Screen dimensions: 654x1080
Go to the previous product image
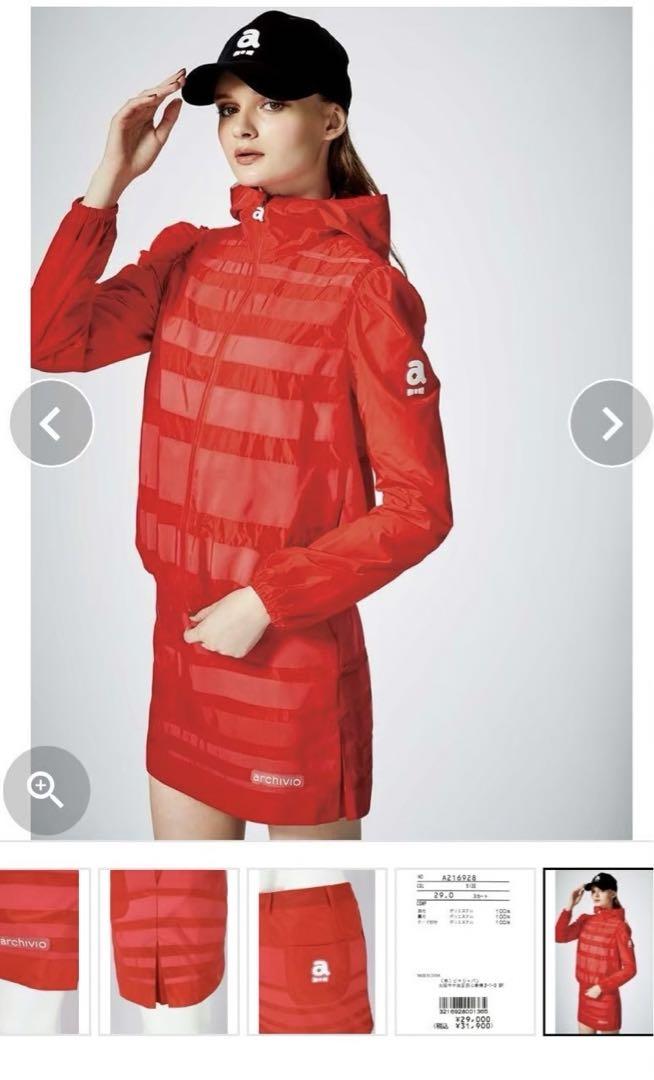click(x=51, y=423)
